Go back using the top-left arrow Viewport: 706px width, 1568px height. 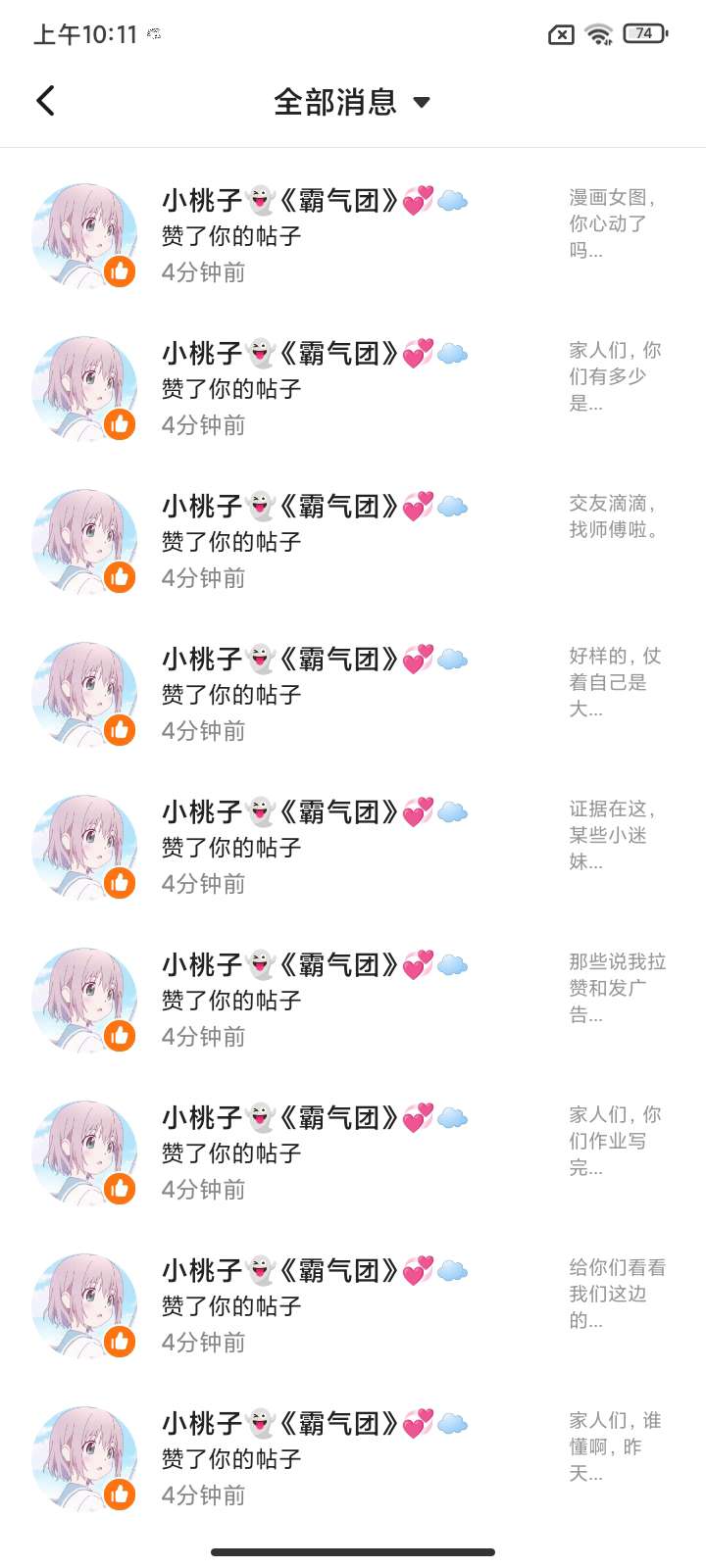pyautogui.click(x=45, y=101)
